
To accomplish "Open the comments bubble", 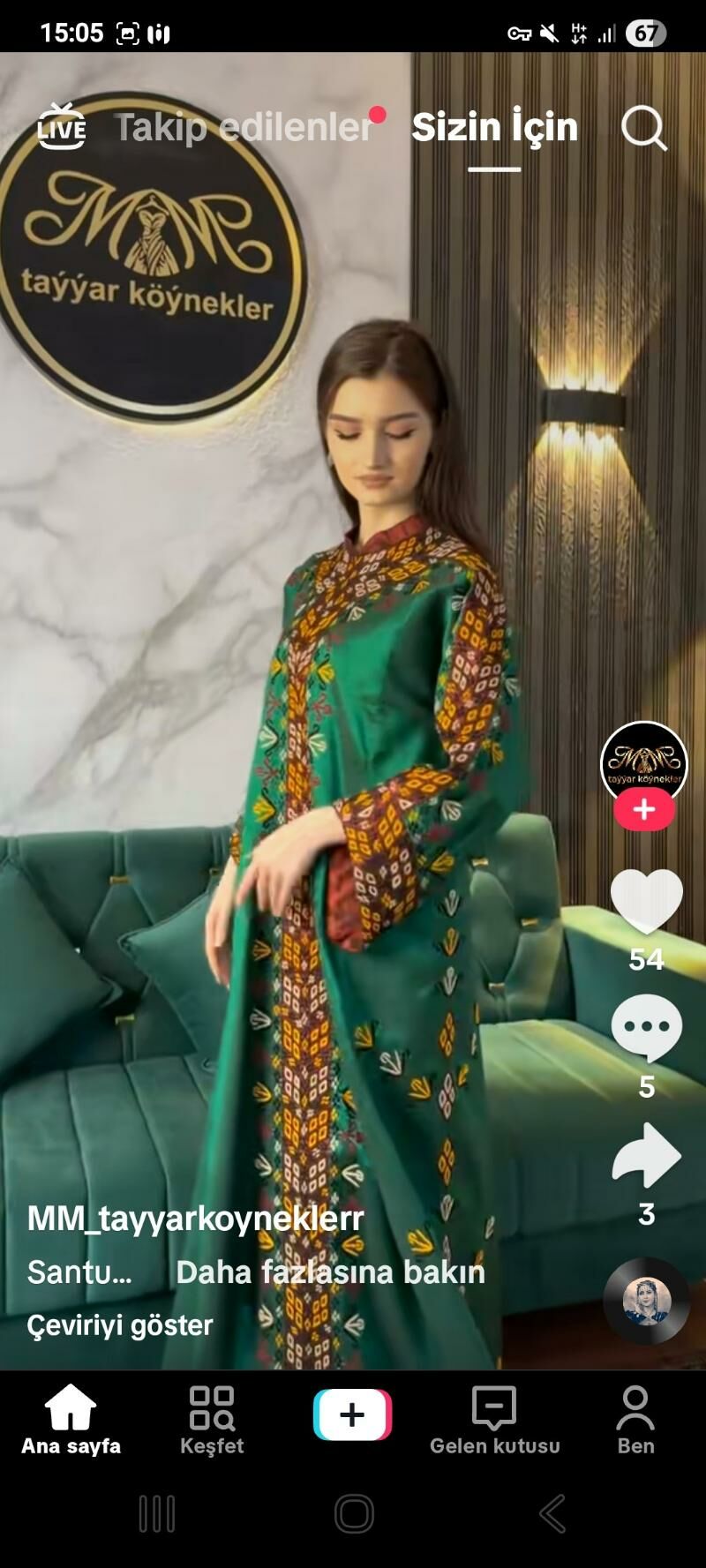I will (x=646, y=1027).
